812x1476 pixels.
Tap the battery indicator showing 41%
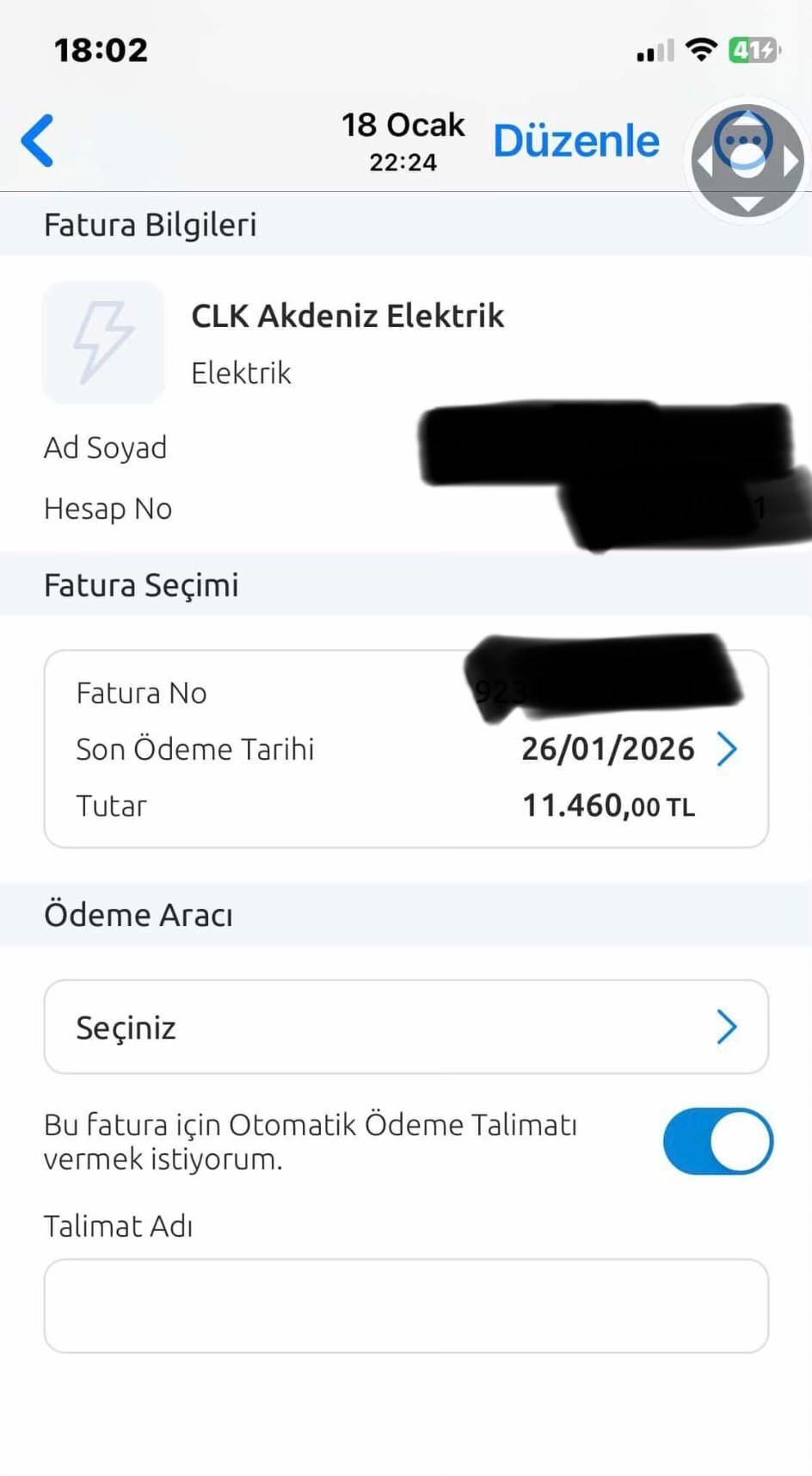point(753,49)
